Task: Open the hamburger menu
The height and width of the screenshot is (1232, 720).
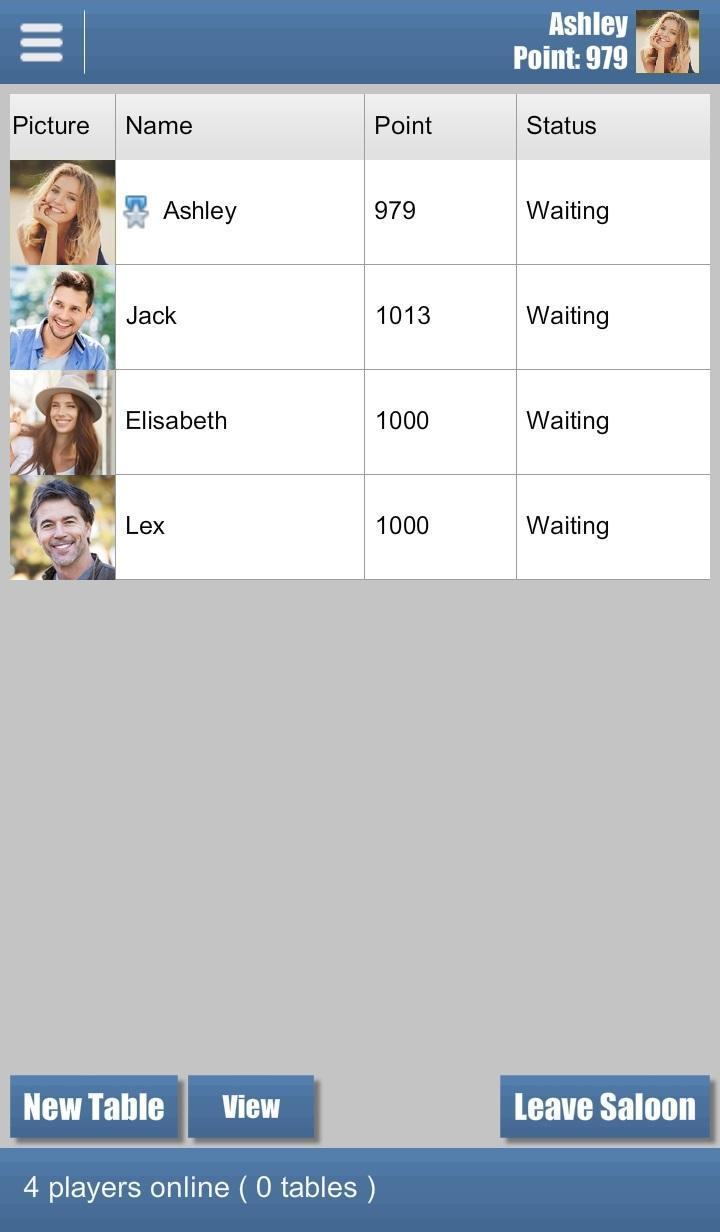Action: tap(41, 42)
